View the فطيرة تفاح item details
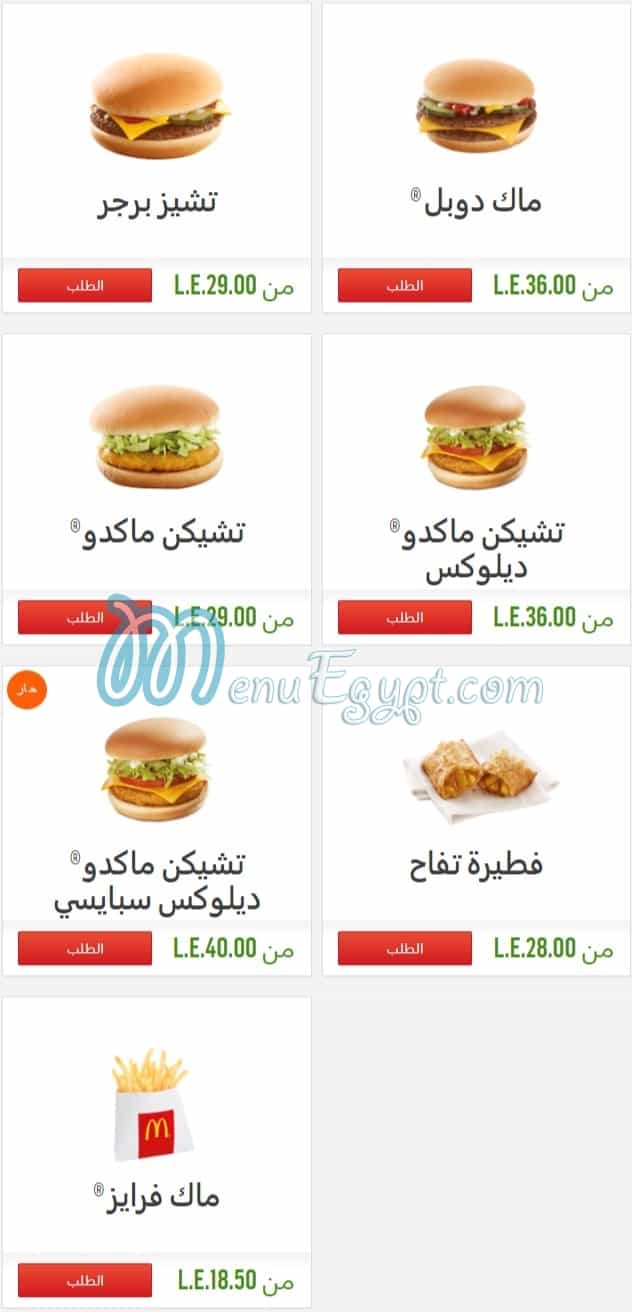The height and width of the screenshot is (1312, 632). 477,821
